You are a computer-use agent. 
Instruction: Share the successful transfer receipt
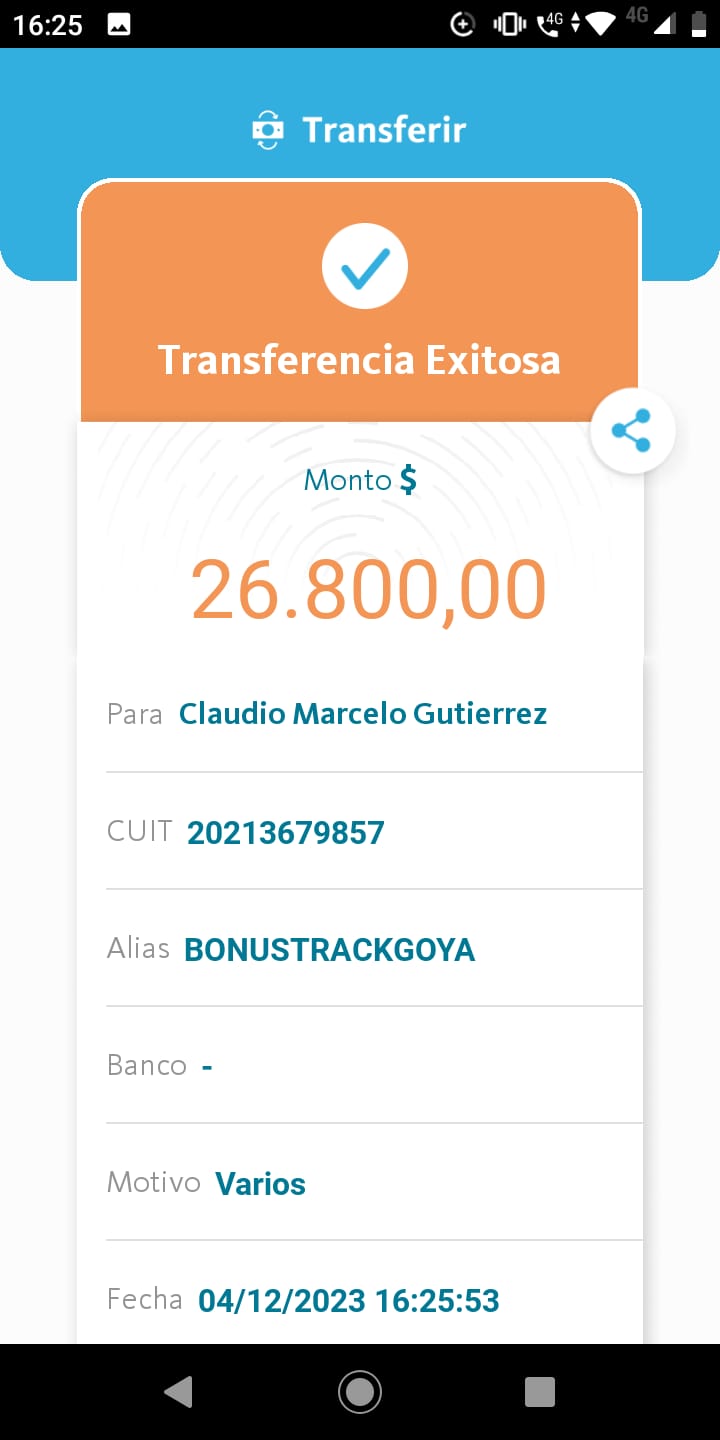pos(632,431)
